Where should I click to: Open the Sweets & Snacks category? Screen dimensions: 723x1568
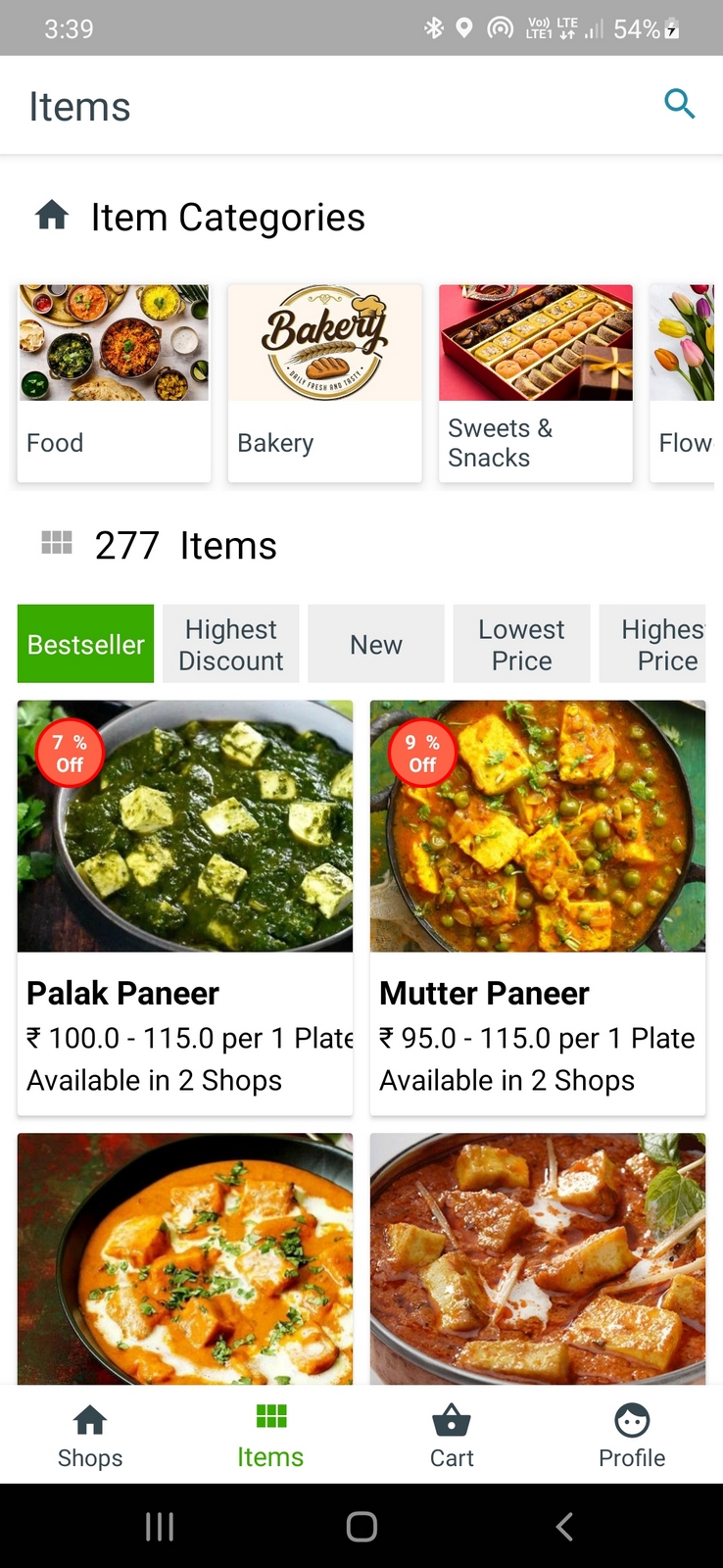(x=535, y=383)
